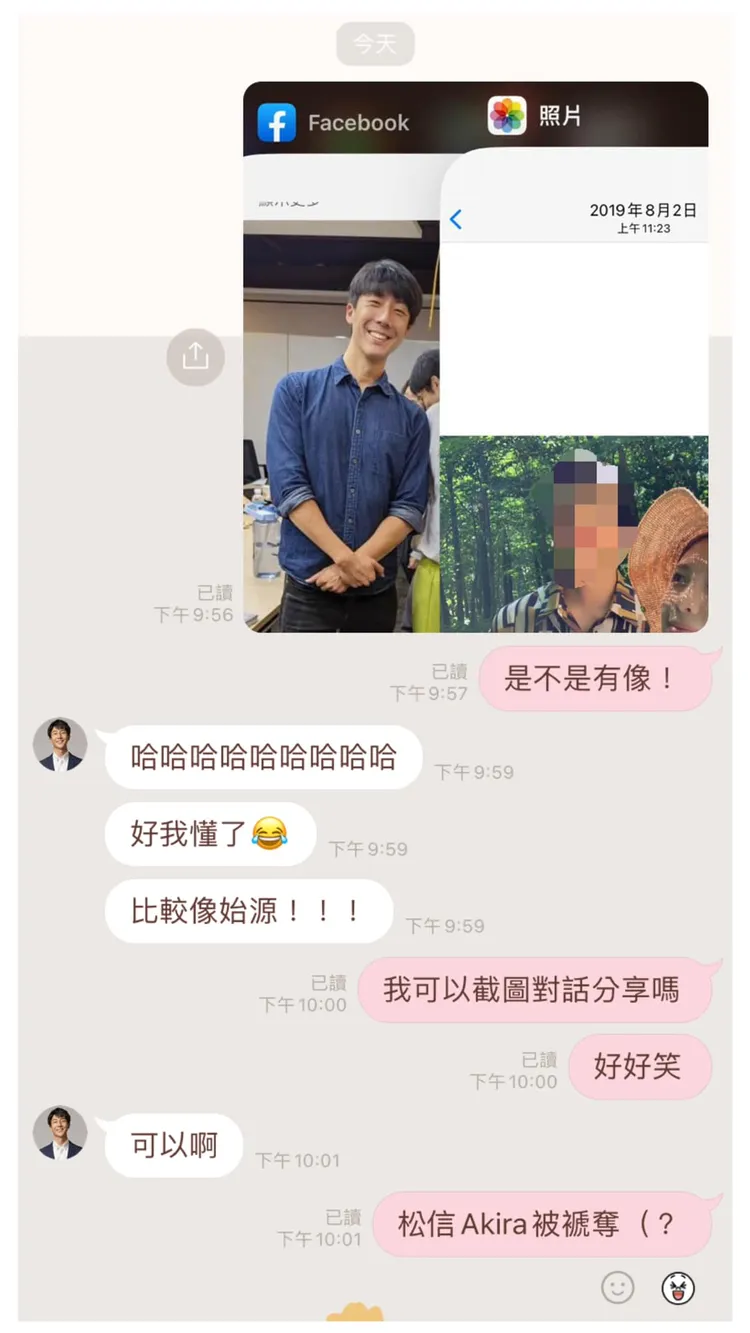Tap the 比較像始源！！！ message bubble

(x=247, y=910)
